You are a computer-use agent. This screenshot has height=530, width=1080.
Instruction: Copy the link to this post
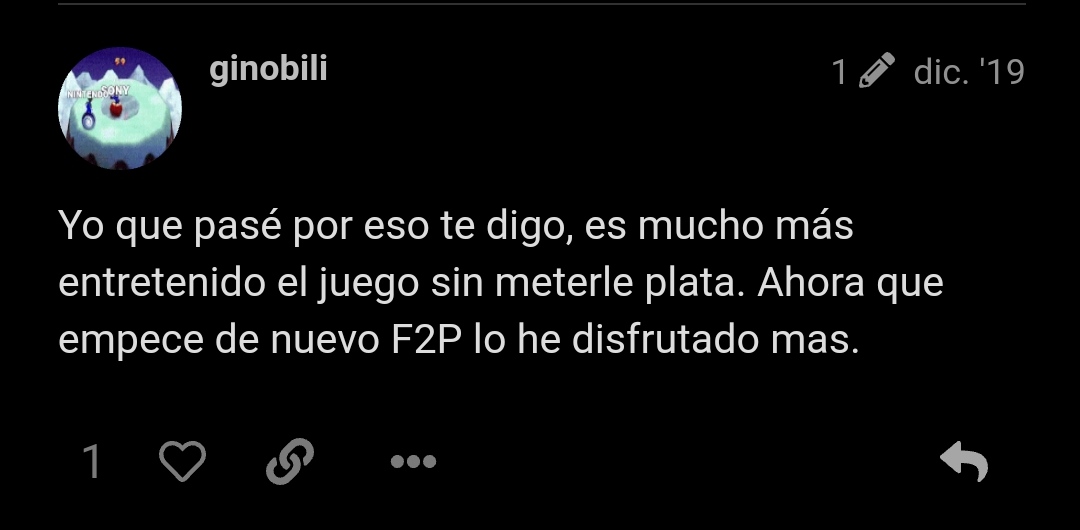[290, 461]
